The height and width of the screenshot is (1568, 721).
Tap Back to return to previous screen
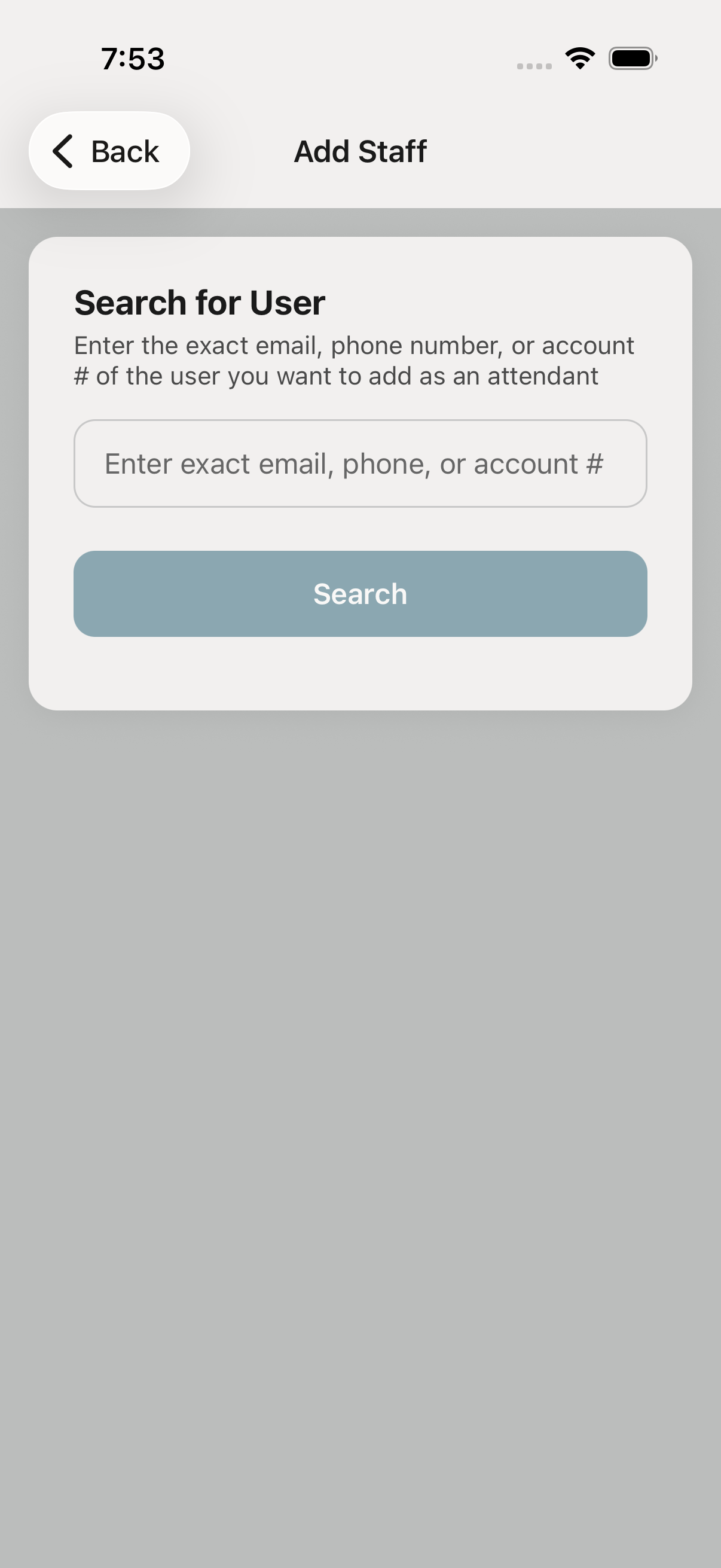[x=109, y=150]
